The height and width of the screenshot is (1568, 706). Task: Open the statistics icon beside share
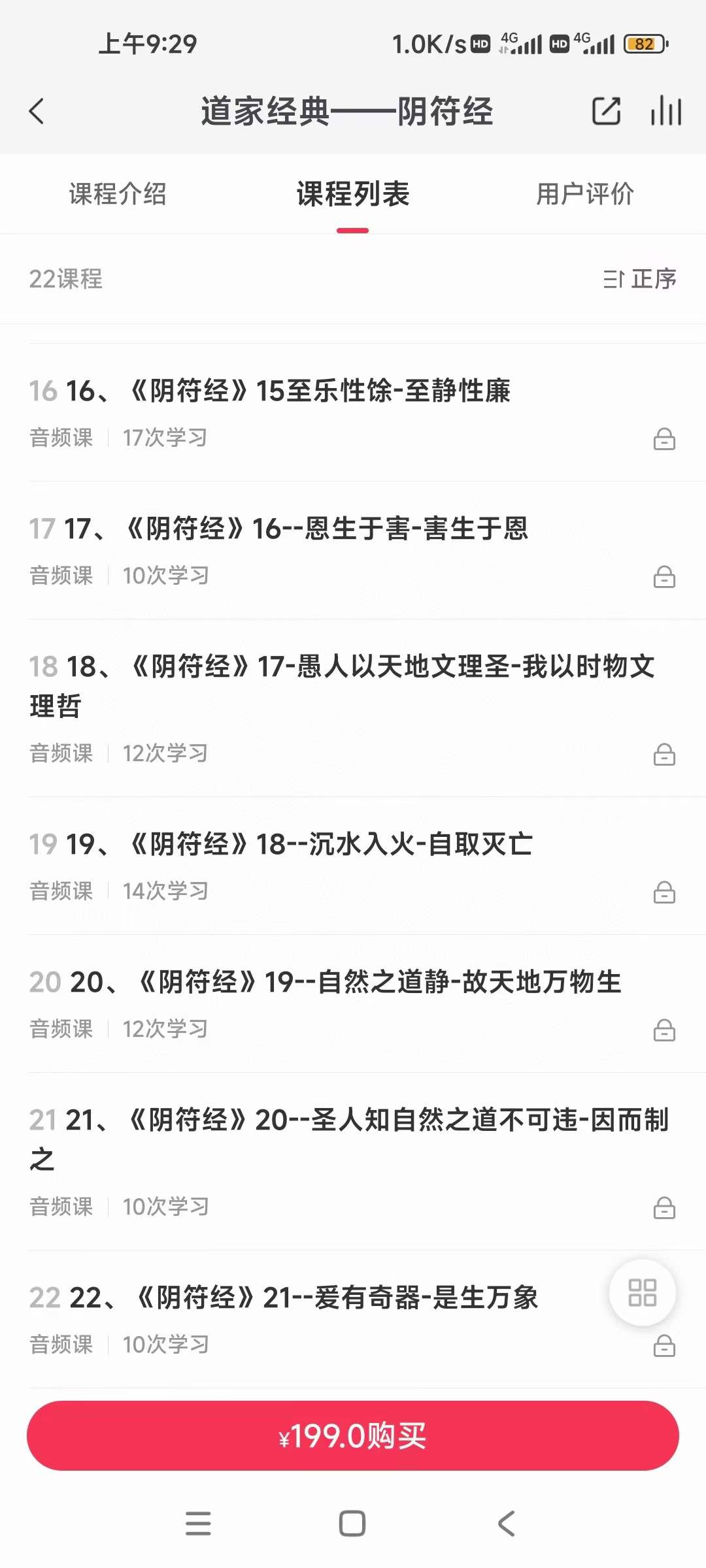(x=665, y=111)
